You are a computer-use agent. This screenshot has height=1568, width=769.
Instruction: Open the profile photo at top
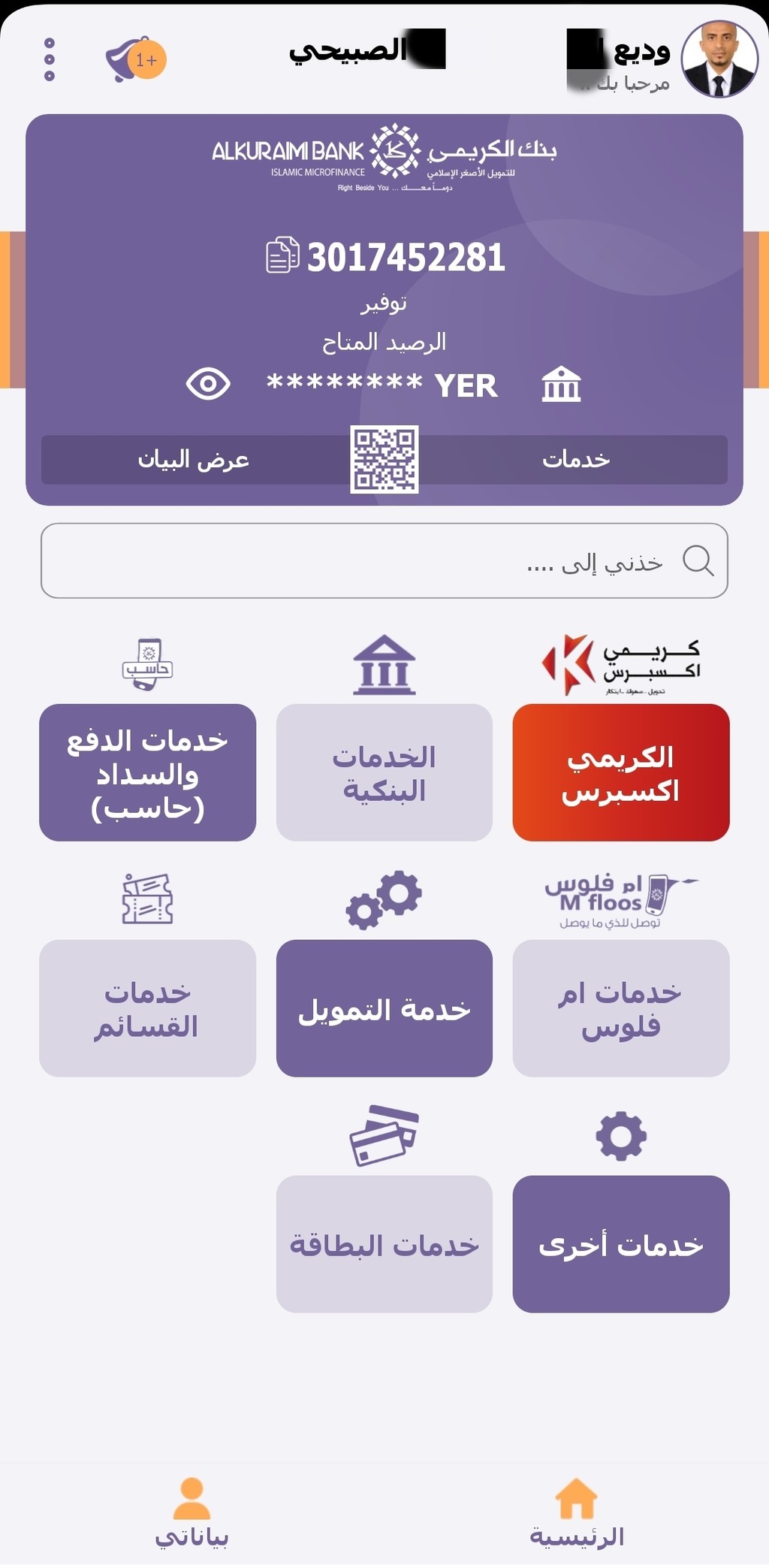click(719, 59)
